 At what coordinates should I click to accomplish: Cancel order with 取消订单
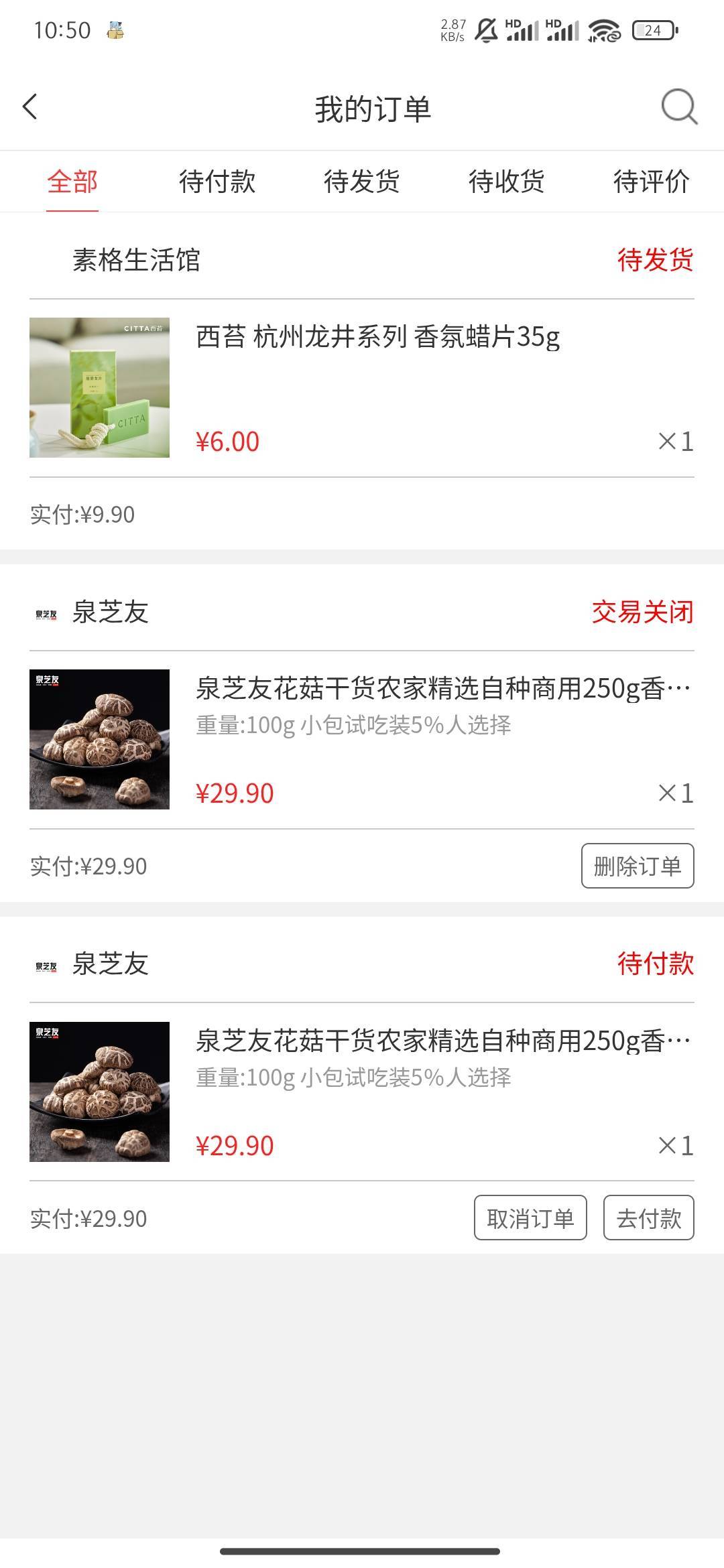530,1218
